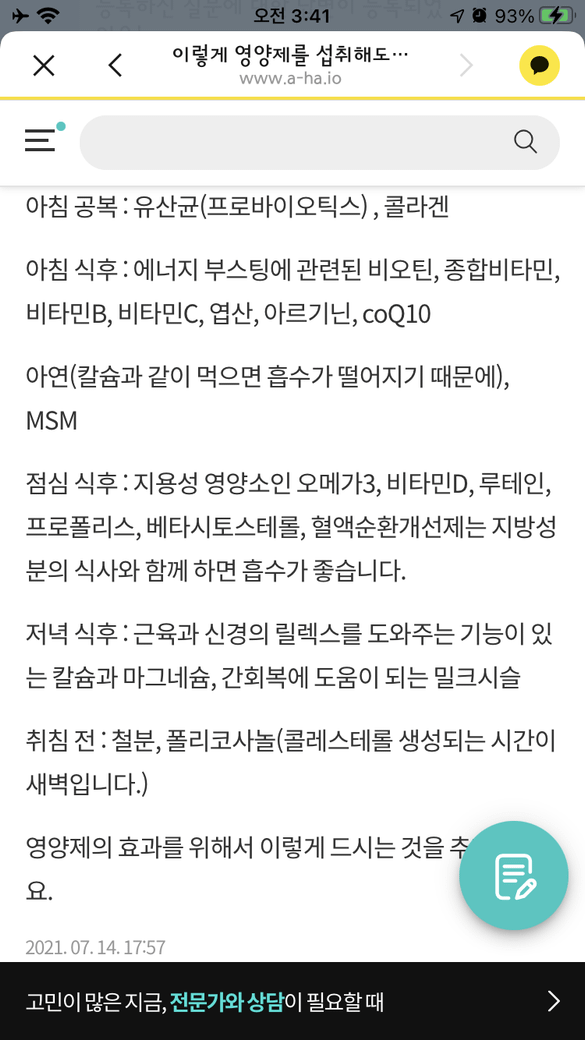Close the in-app browser with X
585x1040 pixels.
tap(44, 66)
